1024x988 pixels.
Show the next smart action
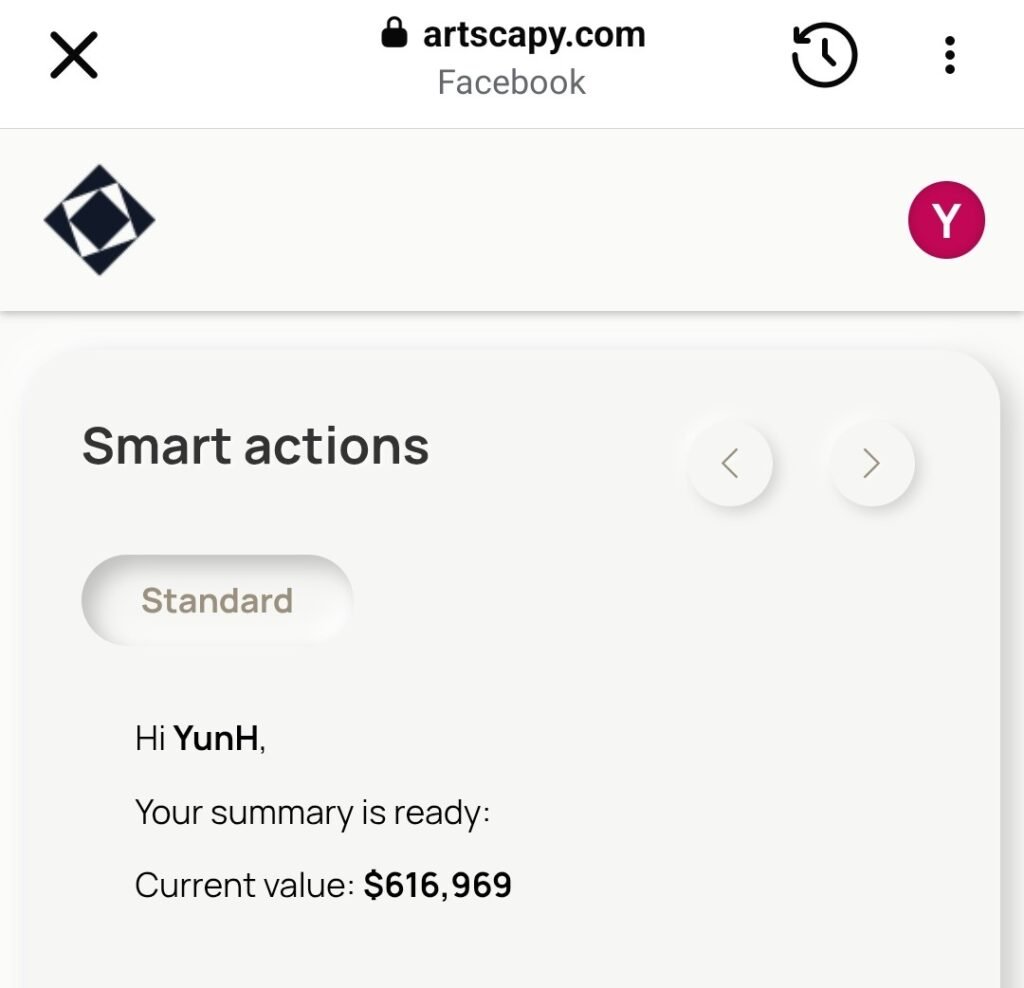point(871,463)
